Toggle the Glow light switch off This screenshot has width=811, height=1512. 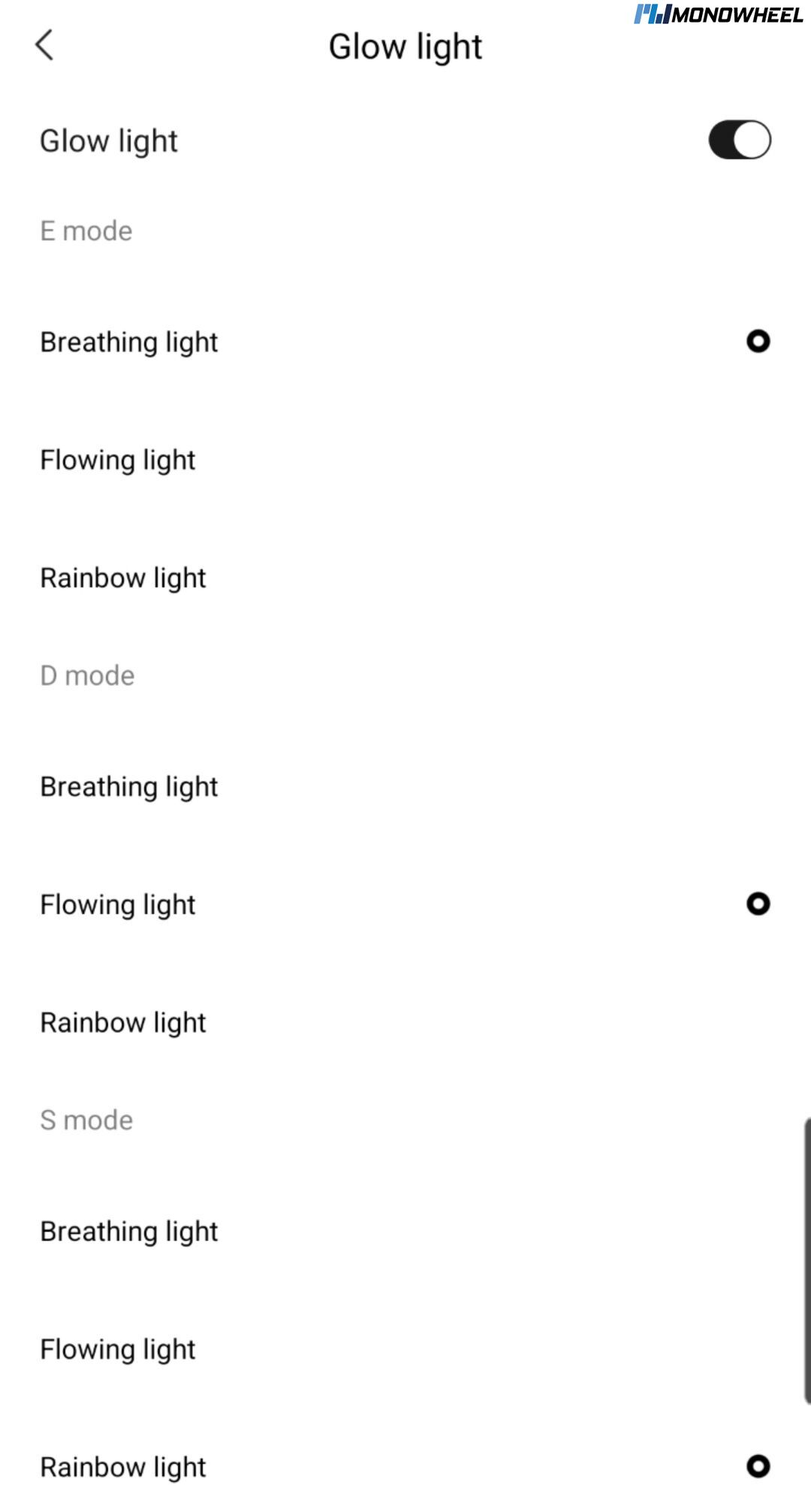[740, 140]
